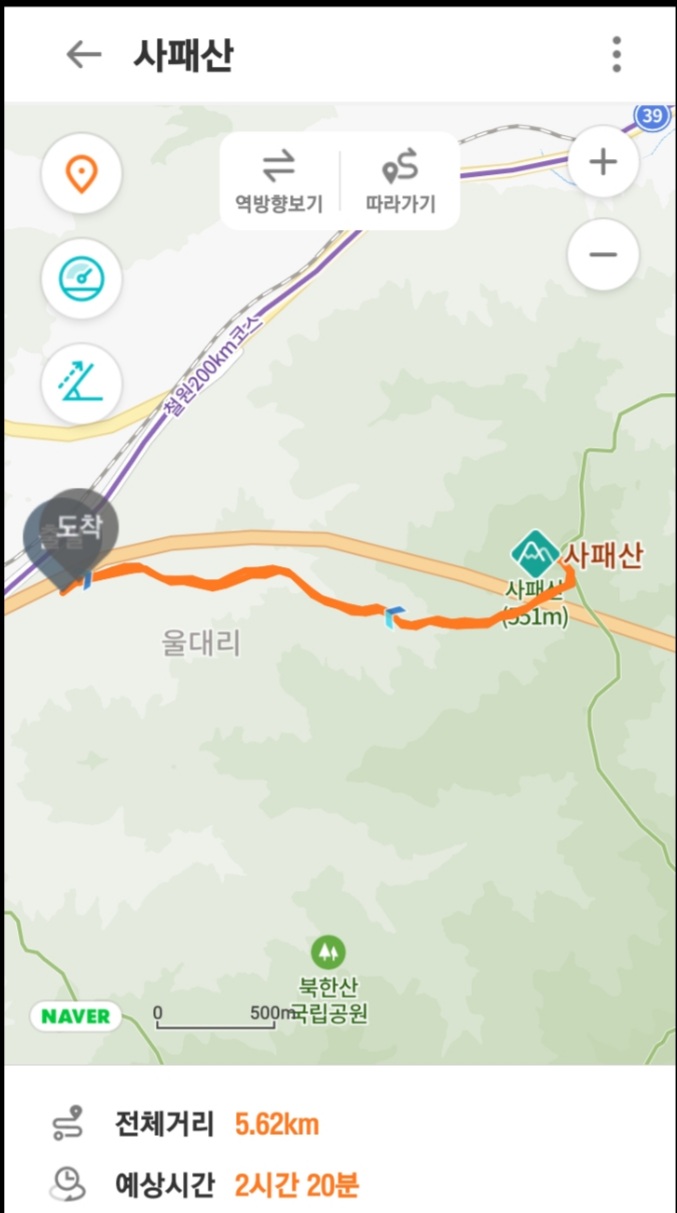This screenshot has width=677, height=1213.
Task: Open the speedometer gauge button
Action: point(81,279)
